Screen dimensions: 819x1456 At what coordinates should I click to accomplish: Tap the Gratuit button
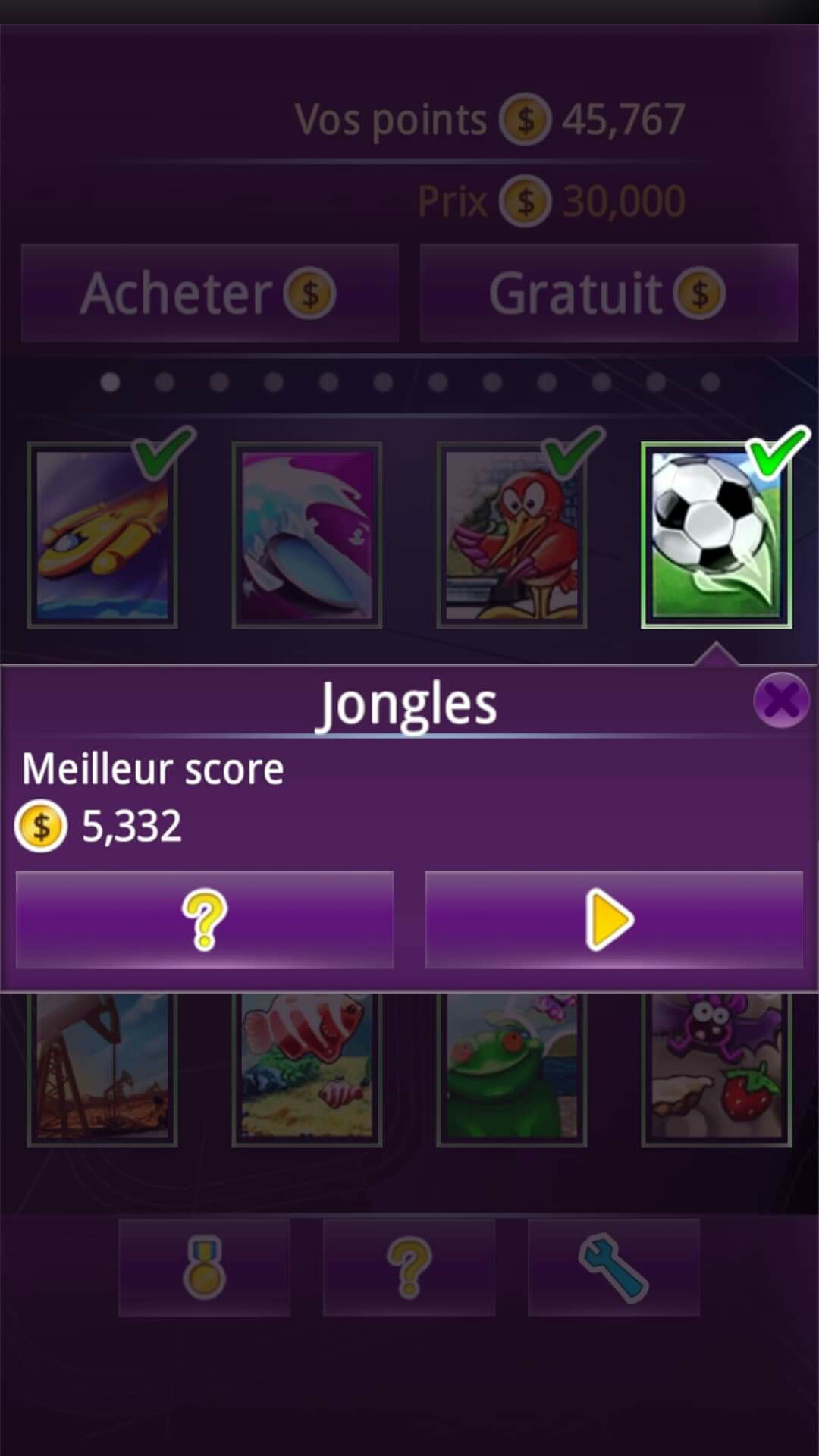[x=608, y=293]
